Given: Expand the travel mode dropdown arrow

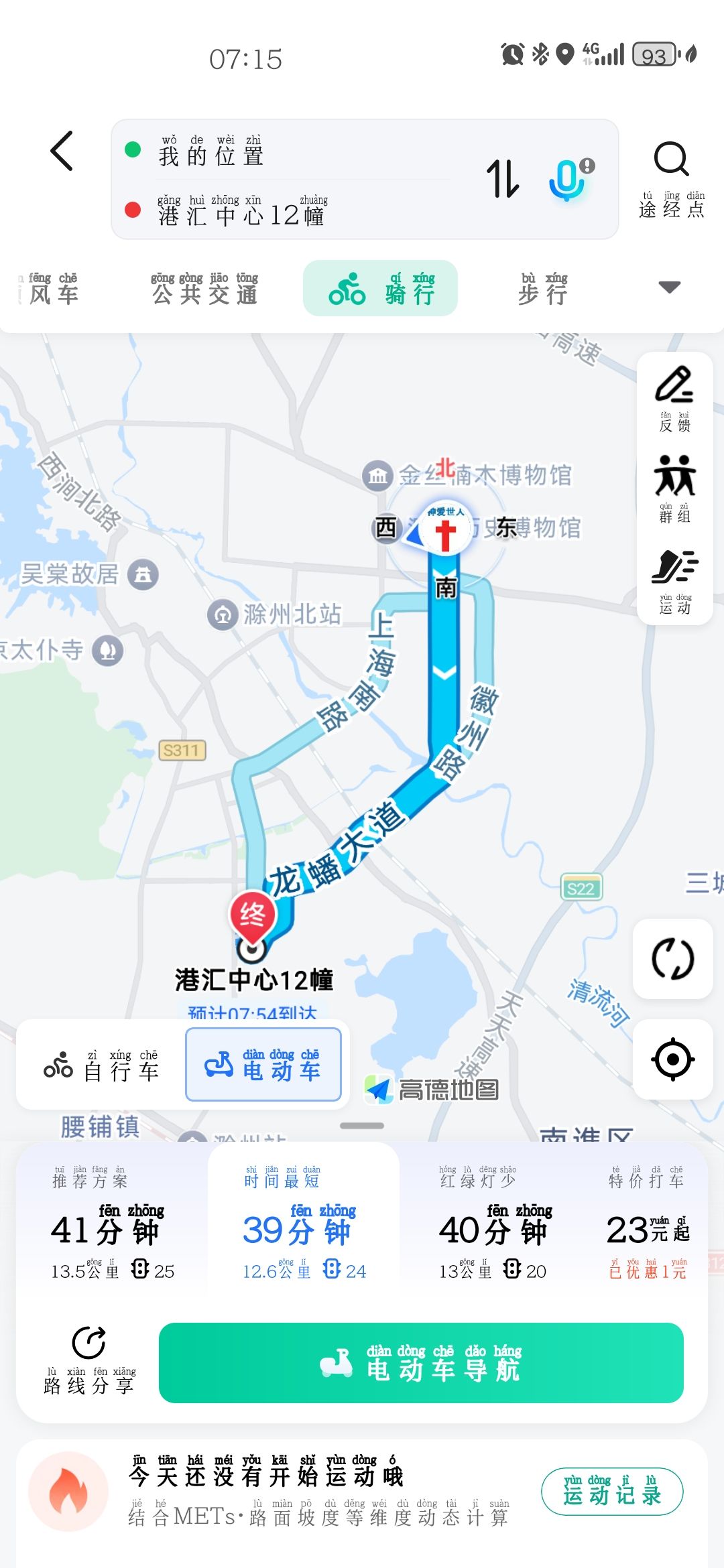Looking at the screenshot, I should 670,287.
